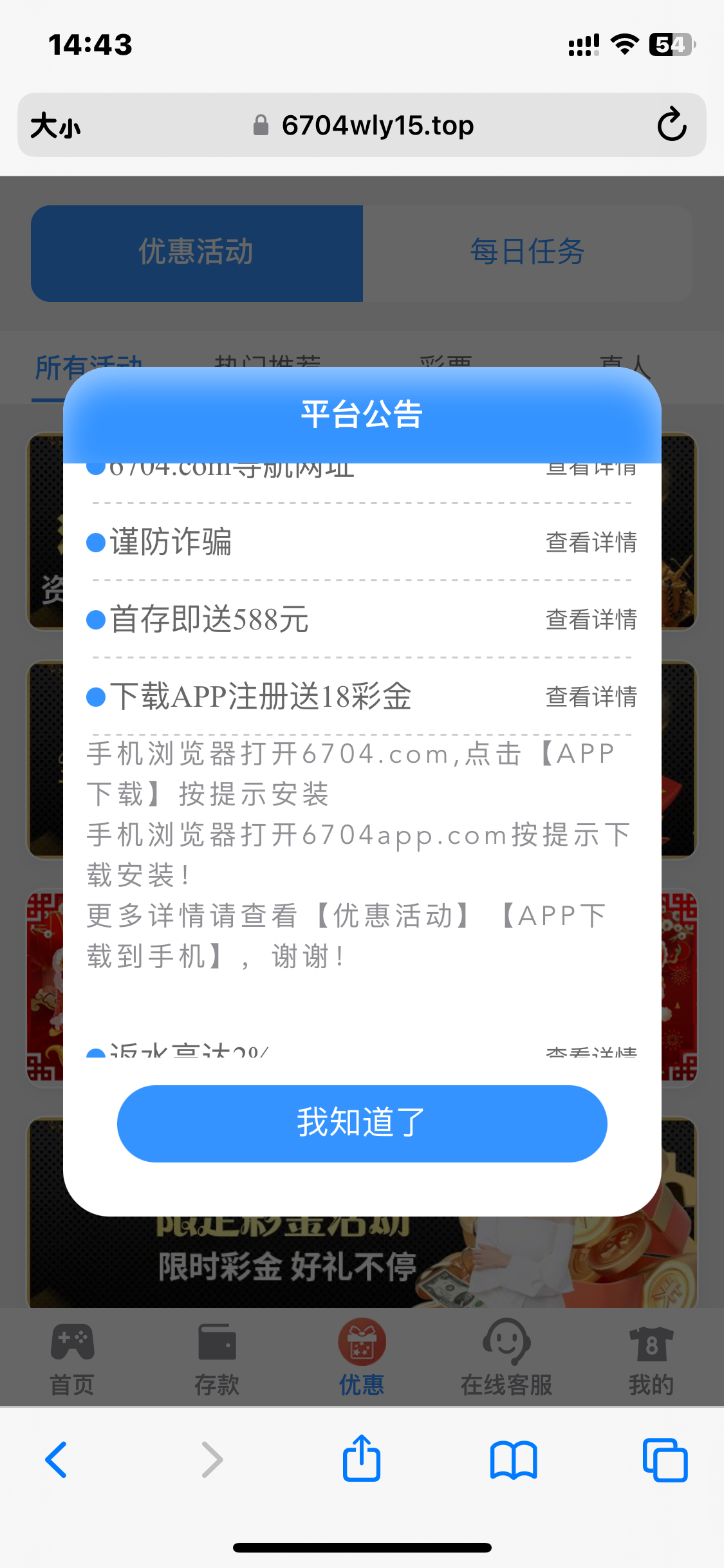724x1568 pixels.
Task: Open the Safari tabs overview icon
Action: [x=666, y=1460]
